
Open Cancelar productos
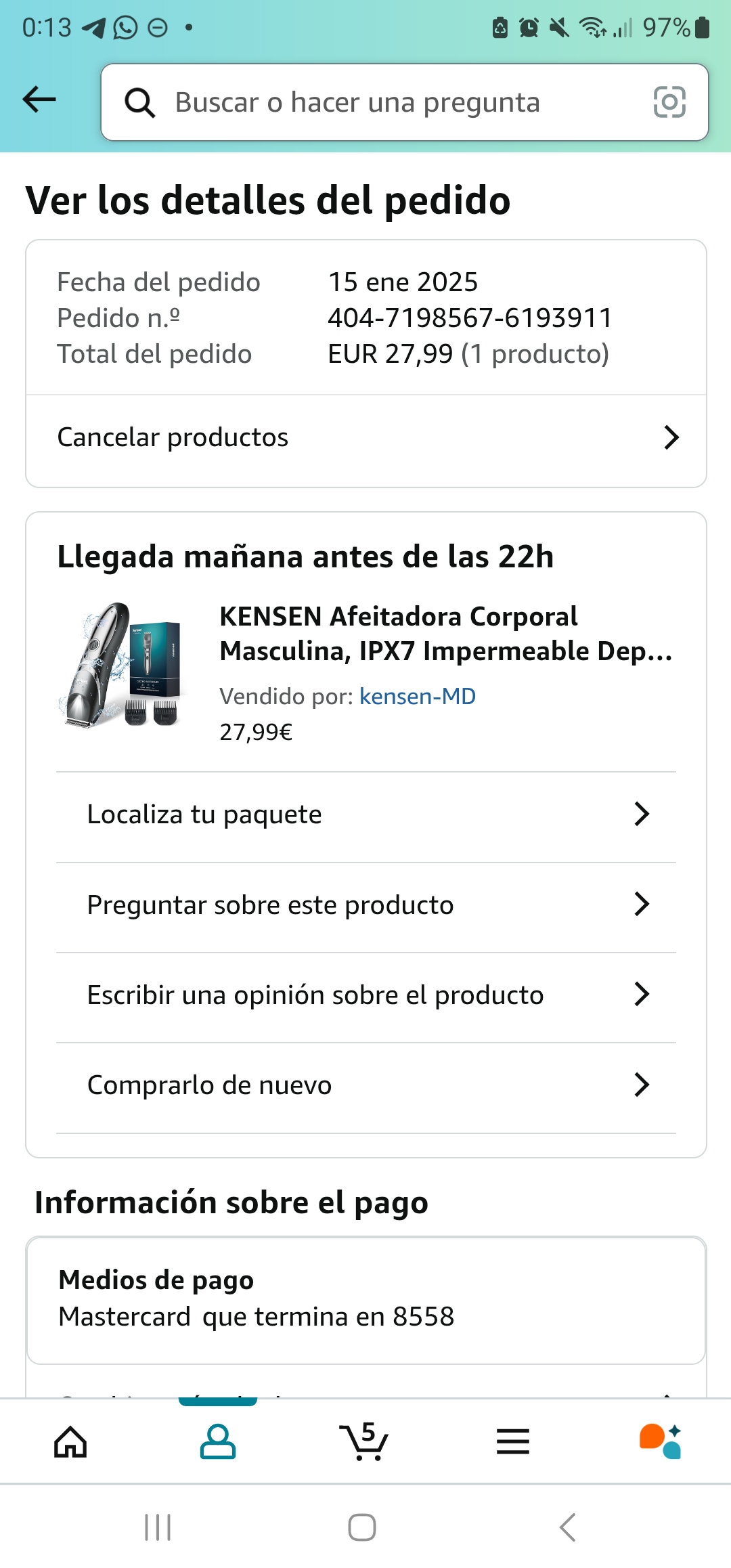point(365,437)
